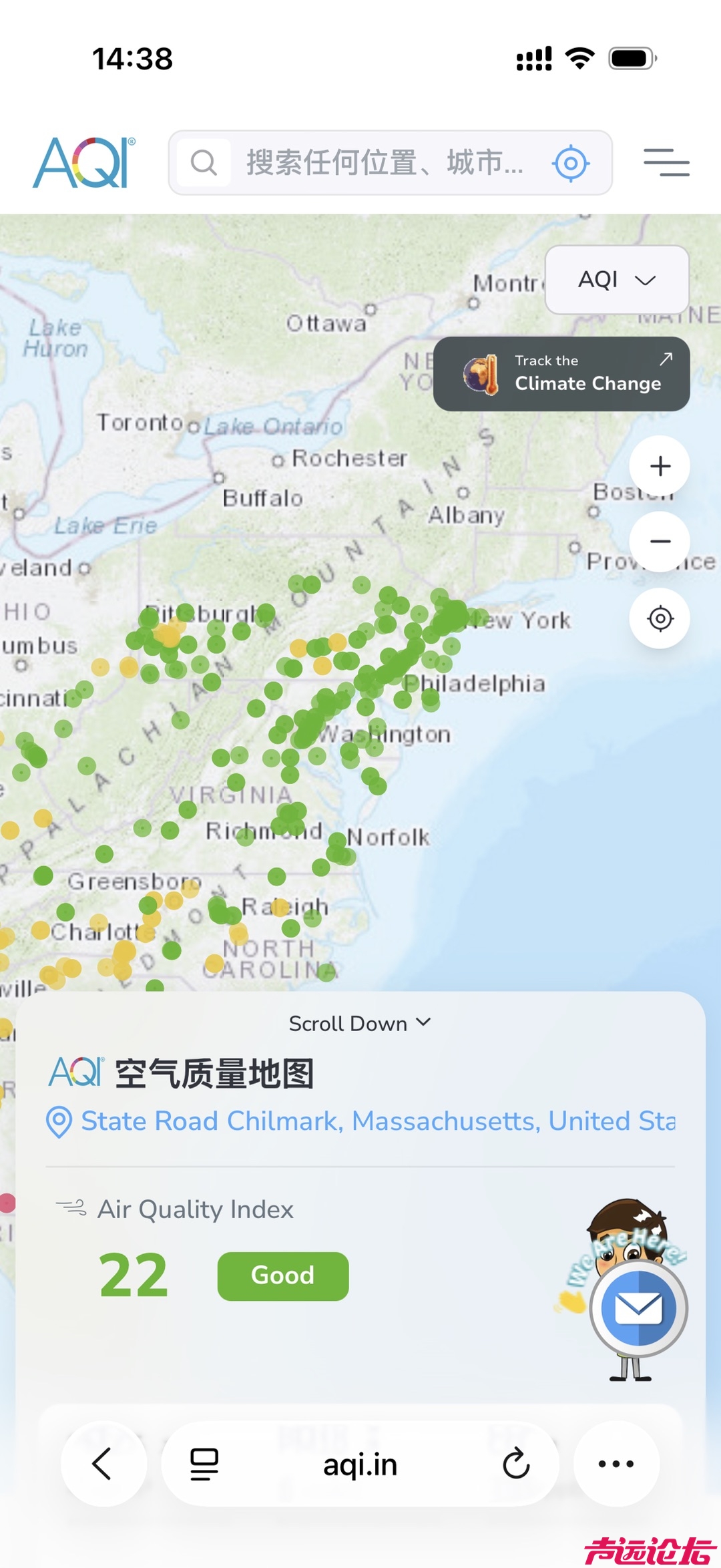Zoom out on the map
Screen dimensions: 721x1568
click(660, 542)
